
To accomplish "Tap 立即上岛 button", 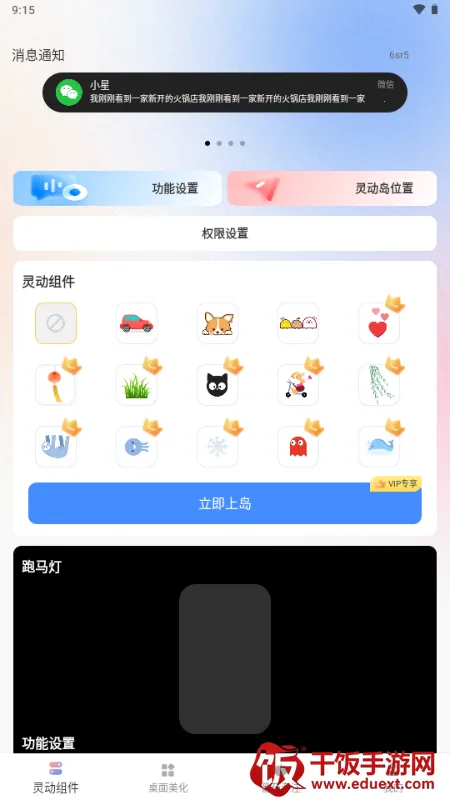I will [x=225, y=504].
